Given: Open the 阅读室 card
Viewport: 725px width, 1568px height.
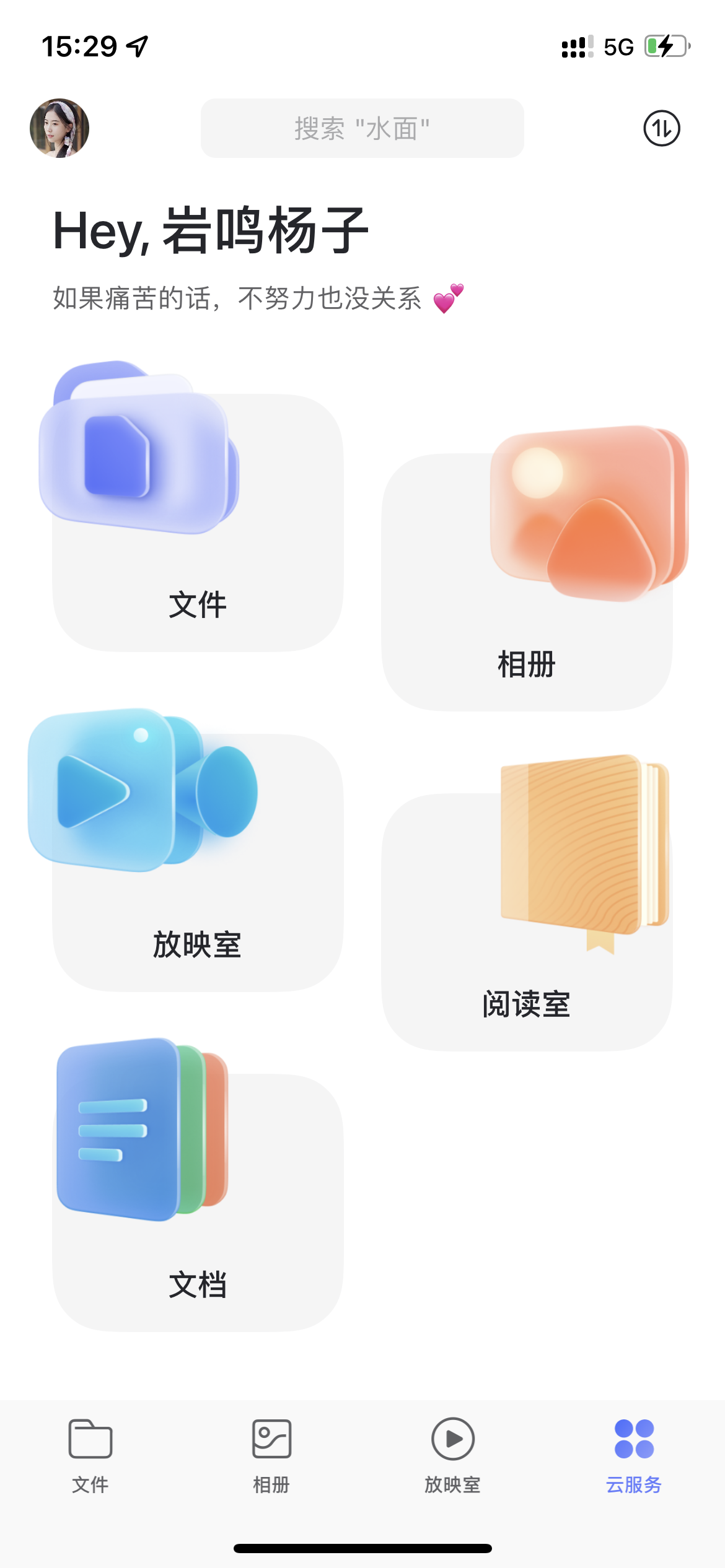Looking at the screenshot, I should [x=527, y=921].
